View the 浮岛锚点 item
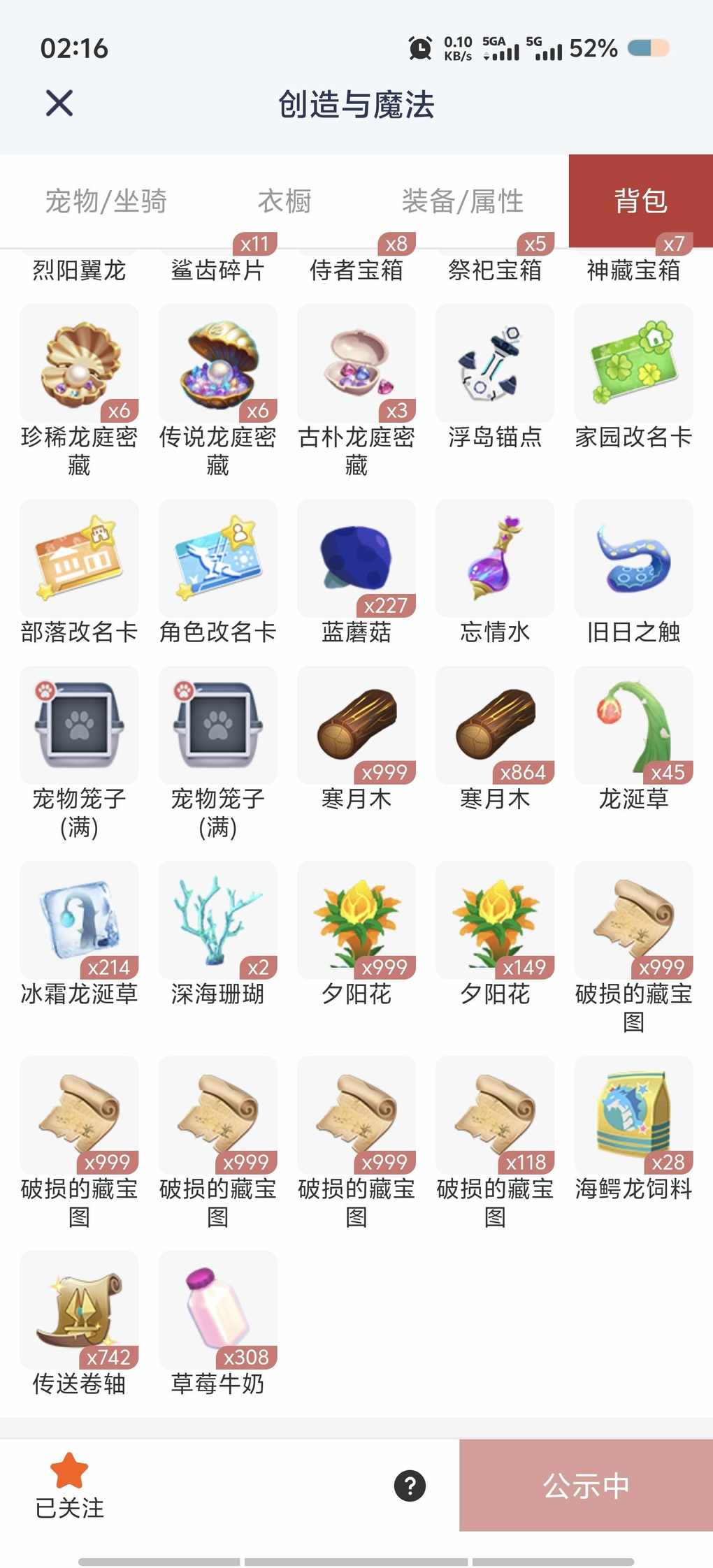Image resolution: width=713 pixels, height=1568 pixels. [x=495, y=363]
